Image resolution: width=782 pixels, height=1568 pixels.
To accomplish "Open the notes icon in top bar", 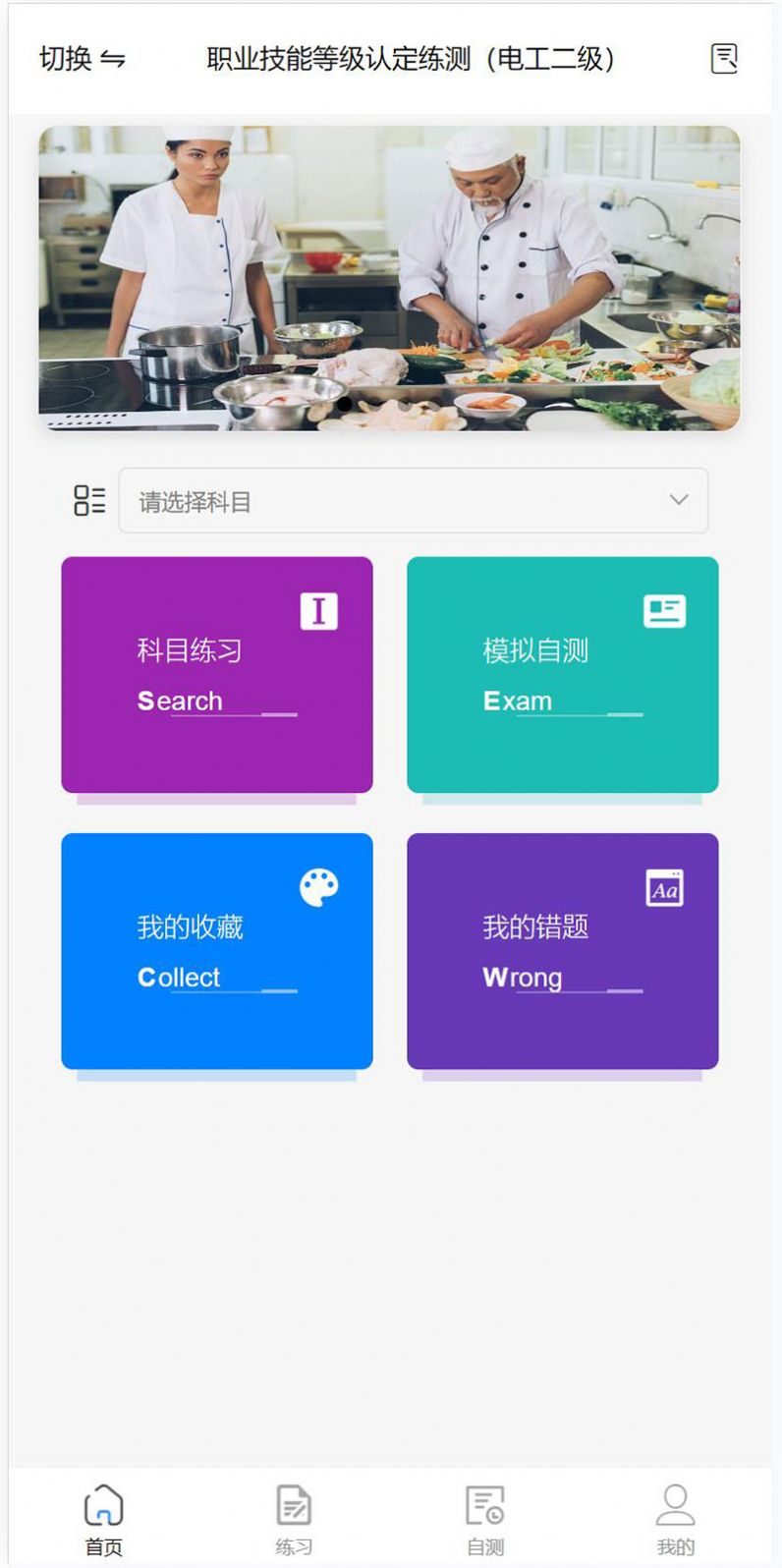I will coord(724,59).
